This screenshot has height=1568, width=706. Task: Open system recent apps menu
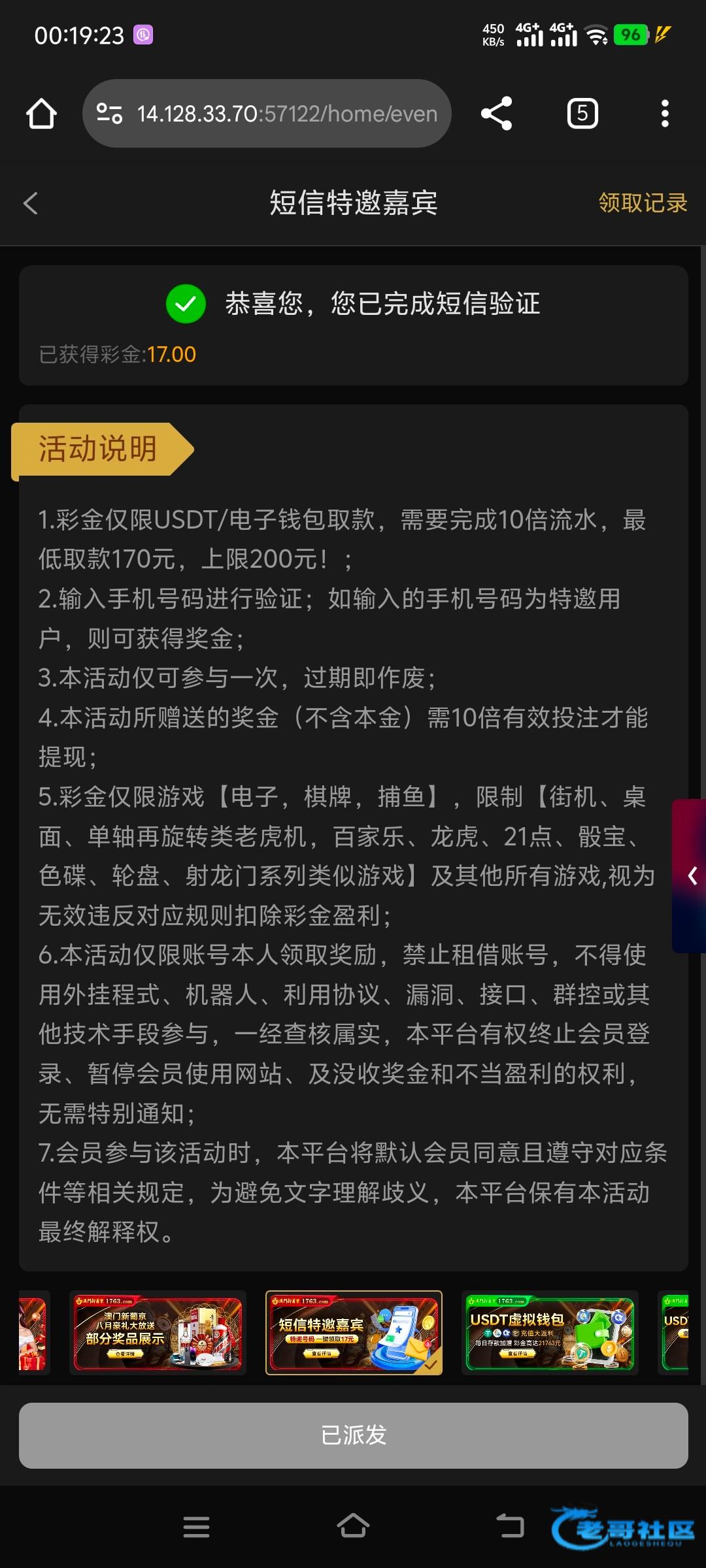pos(196,1527)
